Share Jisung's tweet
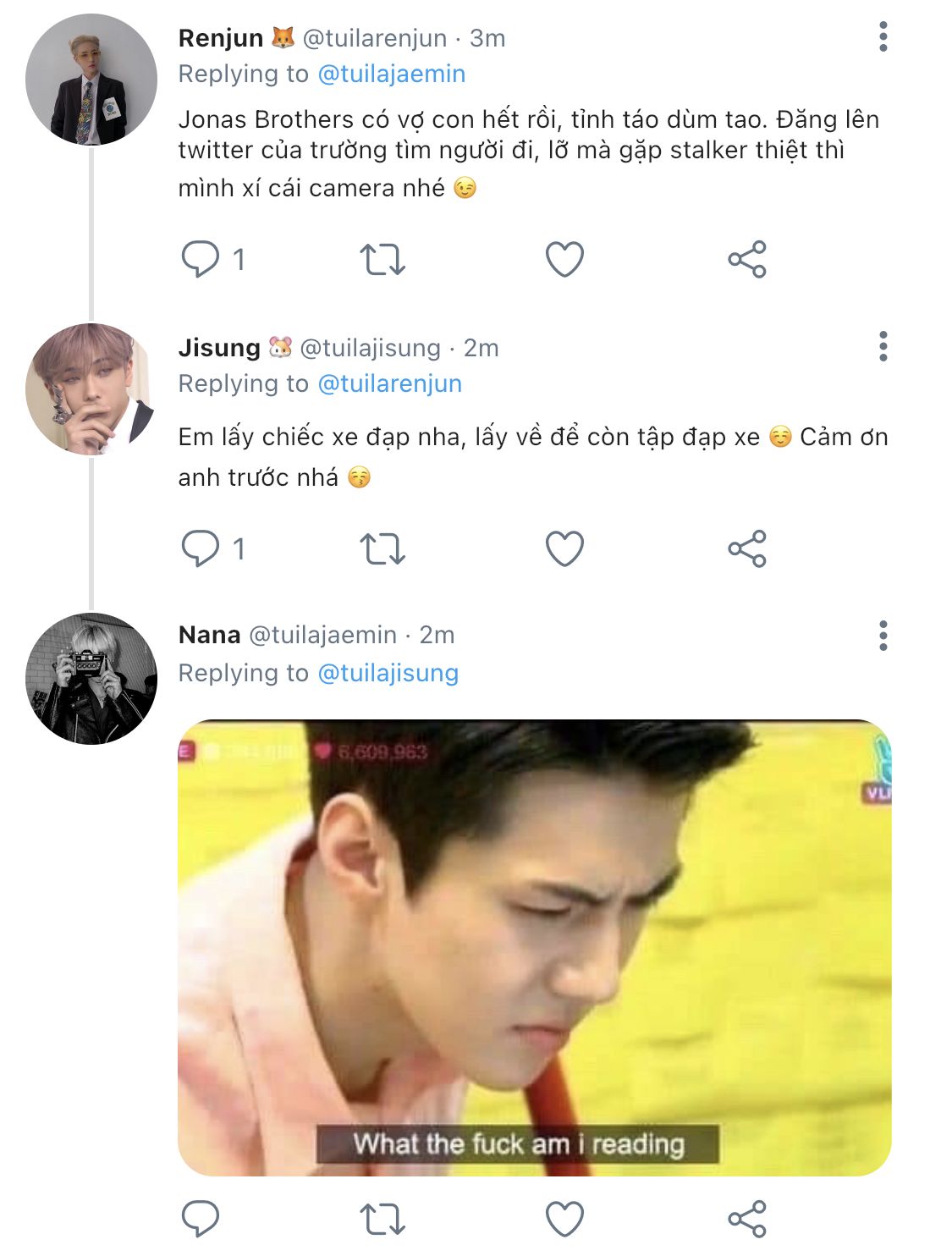Viewport: 952px width, 1256px height. pyautogui.click(x=746, y=548)
